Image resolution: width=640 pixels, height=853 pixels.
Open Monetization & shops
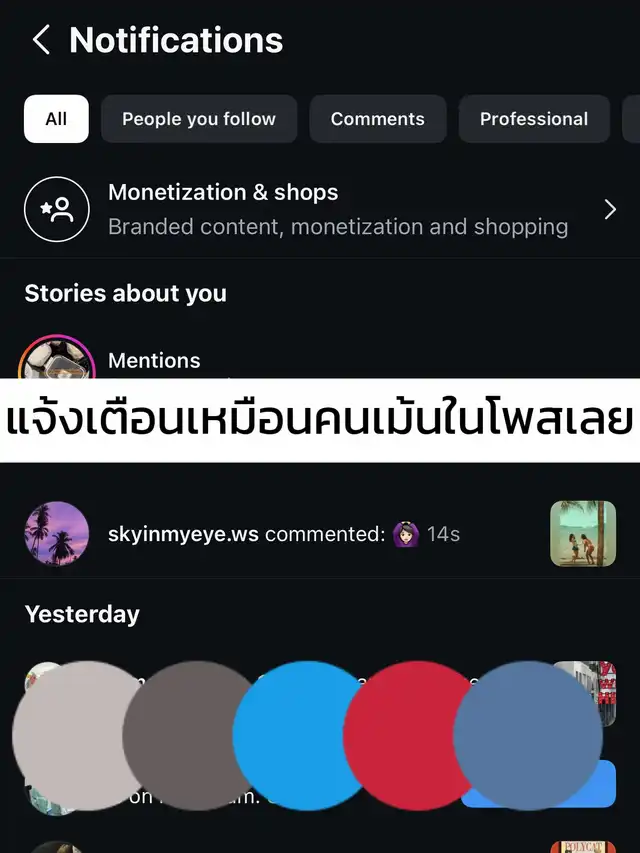click(320, 209)
